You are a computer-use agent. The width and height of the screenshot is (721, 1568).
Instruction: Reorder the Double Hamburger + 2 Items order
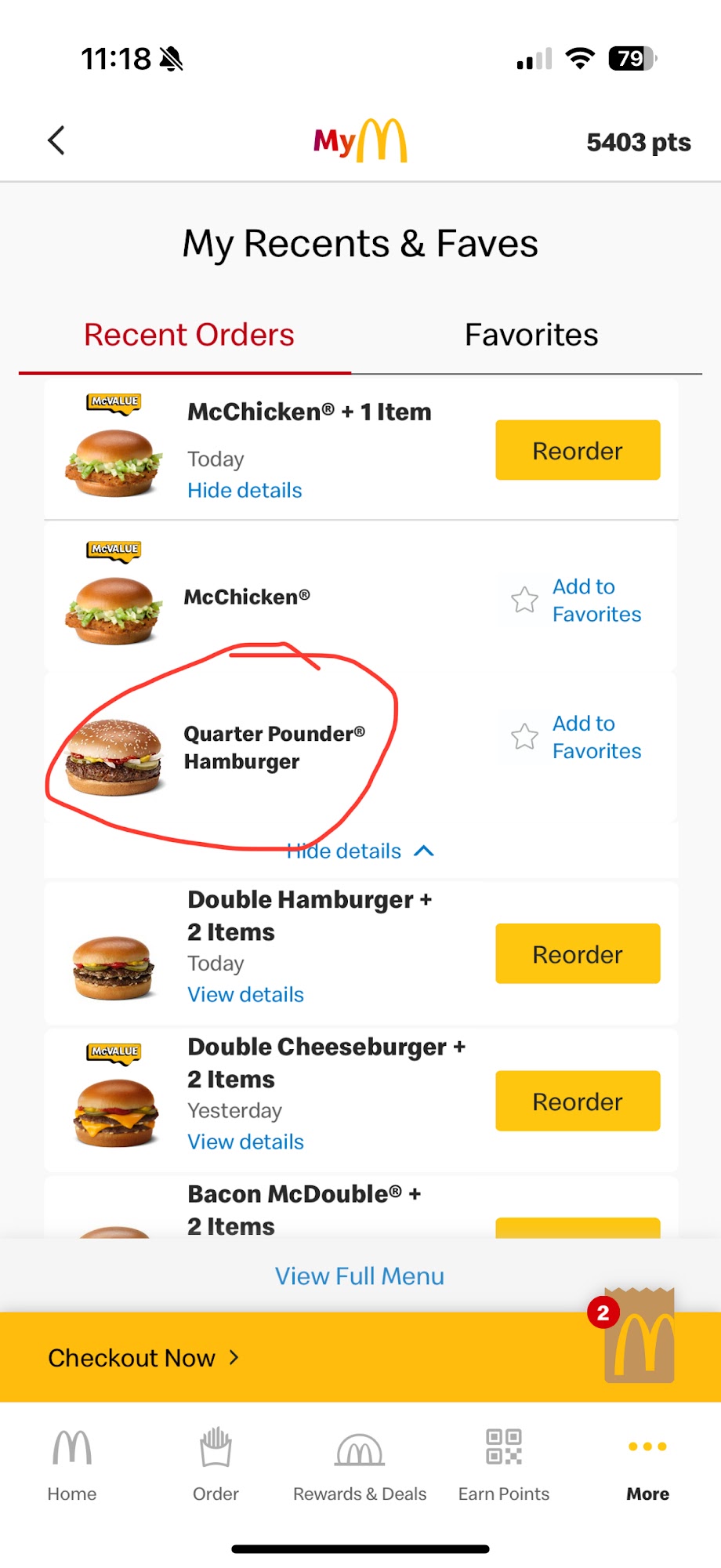[x=577, y=954]
